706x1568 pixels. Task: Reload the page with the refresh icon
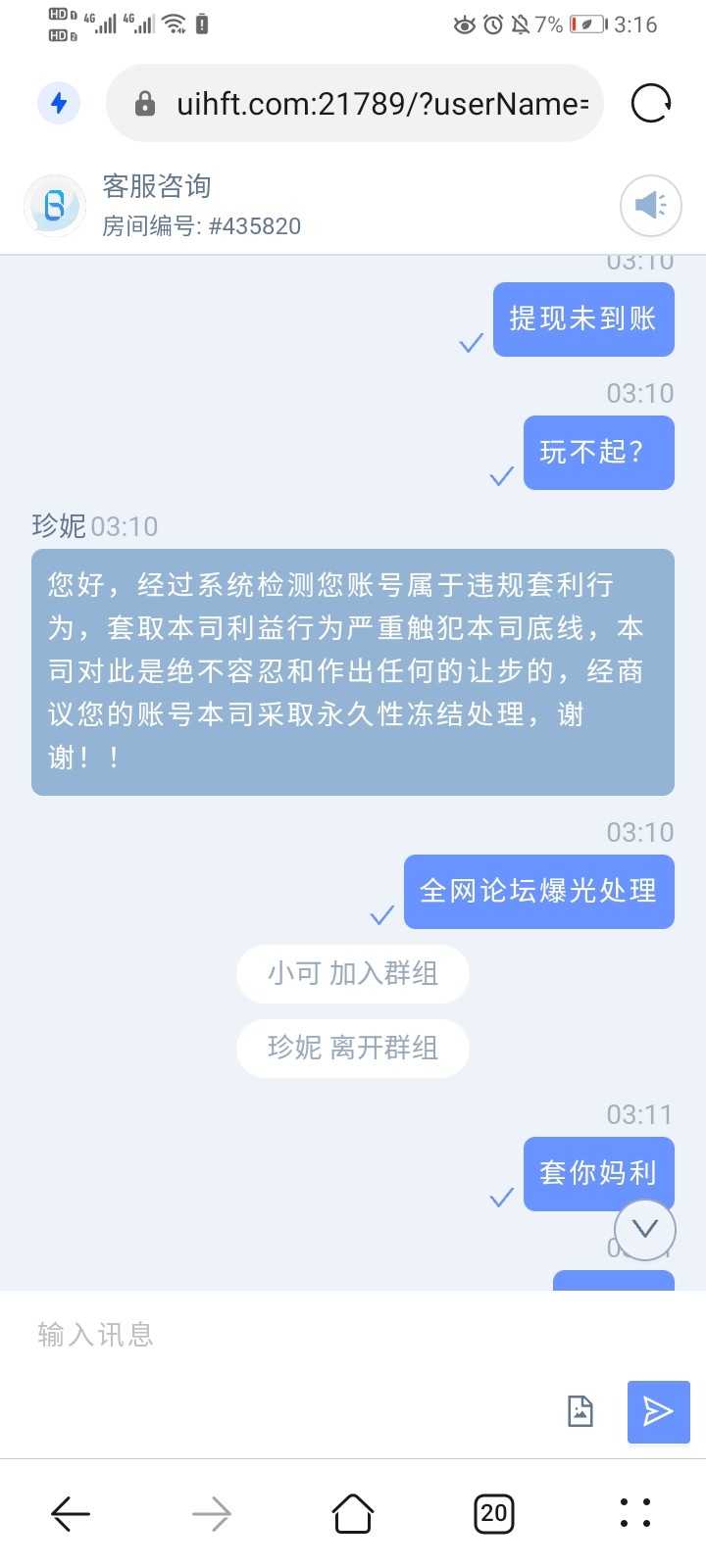tap(650, 103)
